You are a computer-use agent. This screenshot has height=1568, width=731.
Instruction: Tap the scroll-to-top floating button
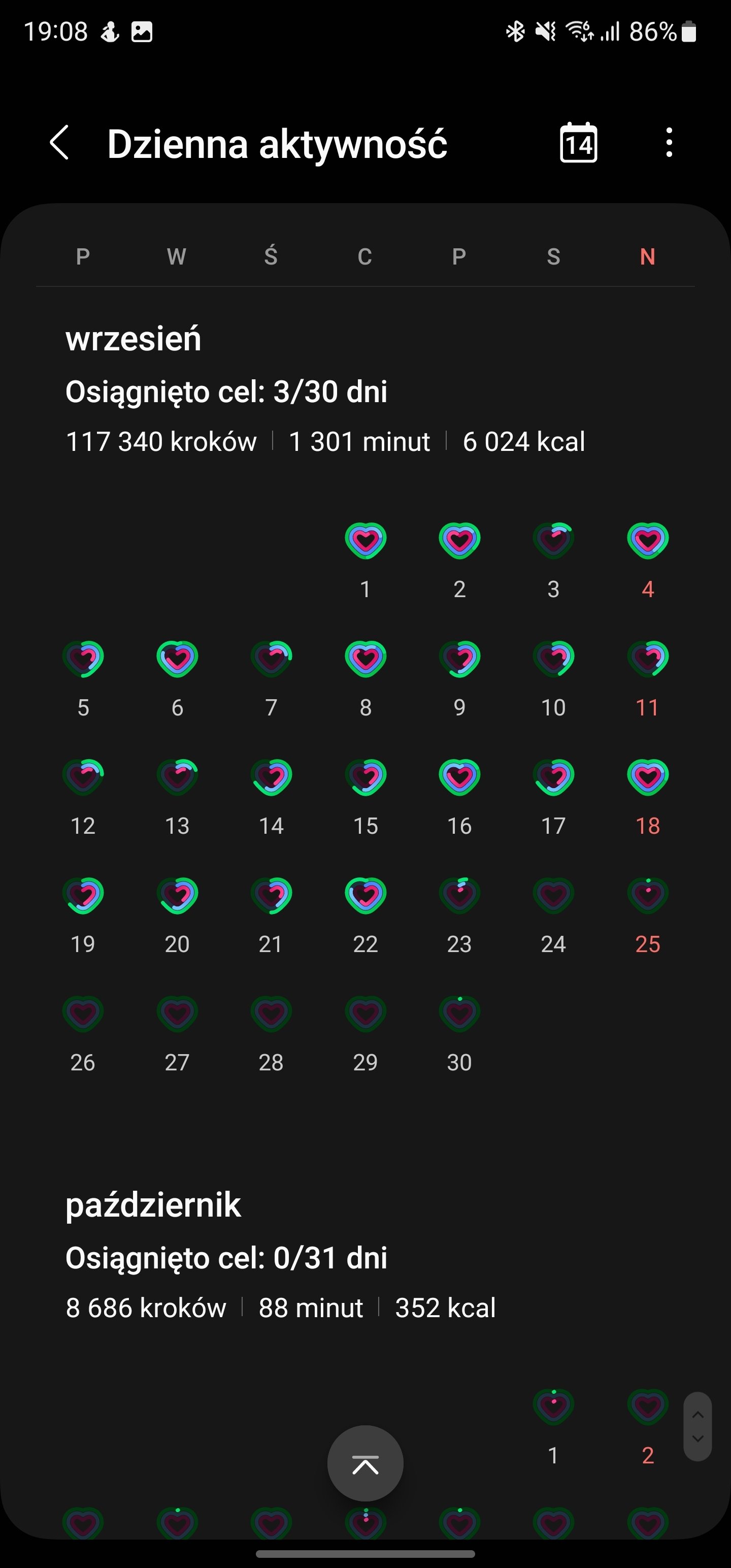tap(365, 1463)
